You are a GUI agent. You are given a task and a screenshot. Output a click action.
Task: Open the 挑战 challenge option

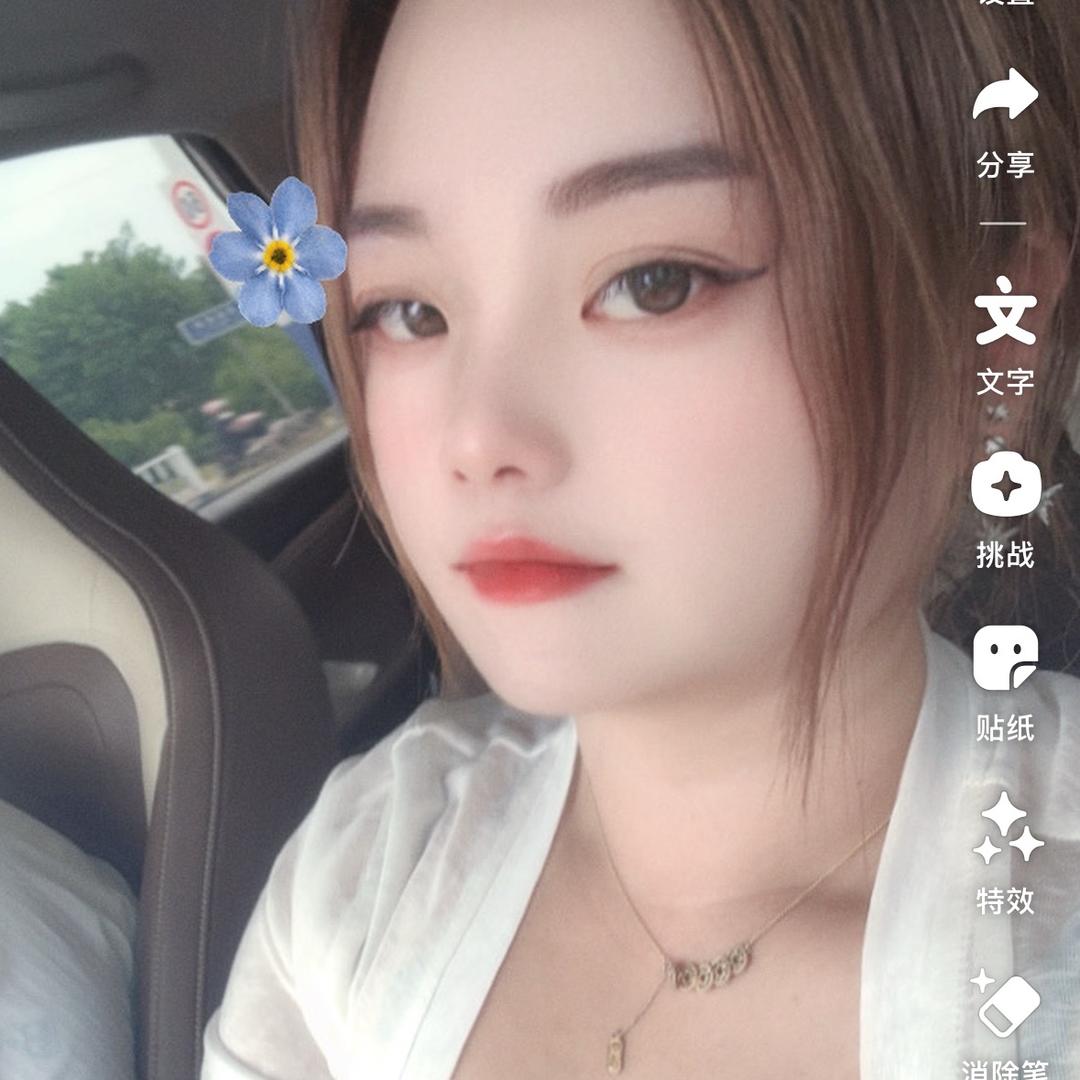point(1005,485)
